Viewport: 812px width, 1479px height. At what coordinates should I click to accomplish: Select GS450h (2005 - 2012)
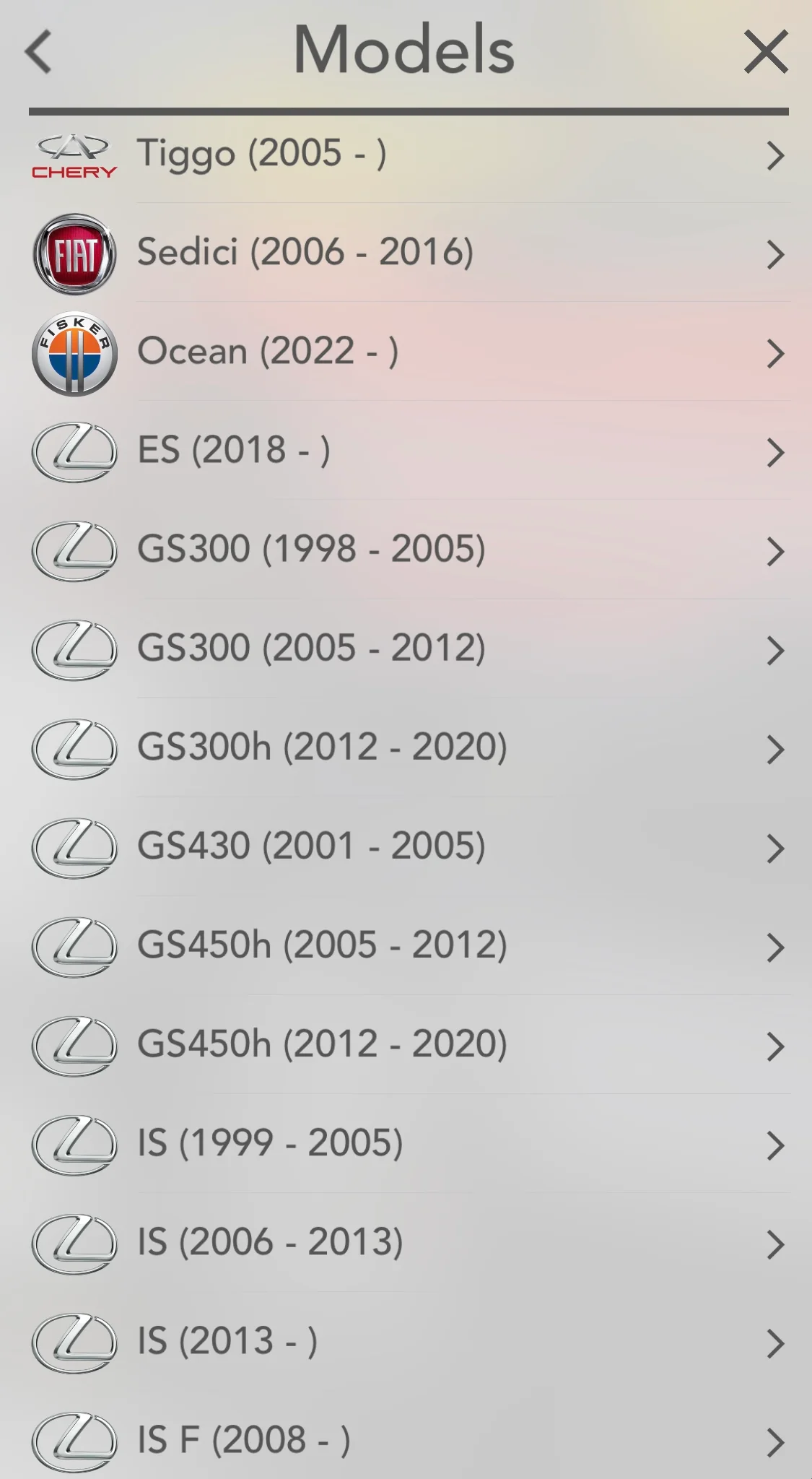coord(404,946)
